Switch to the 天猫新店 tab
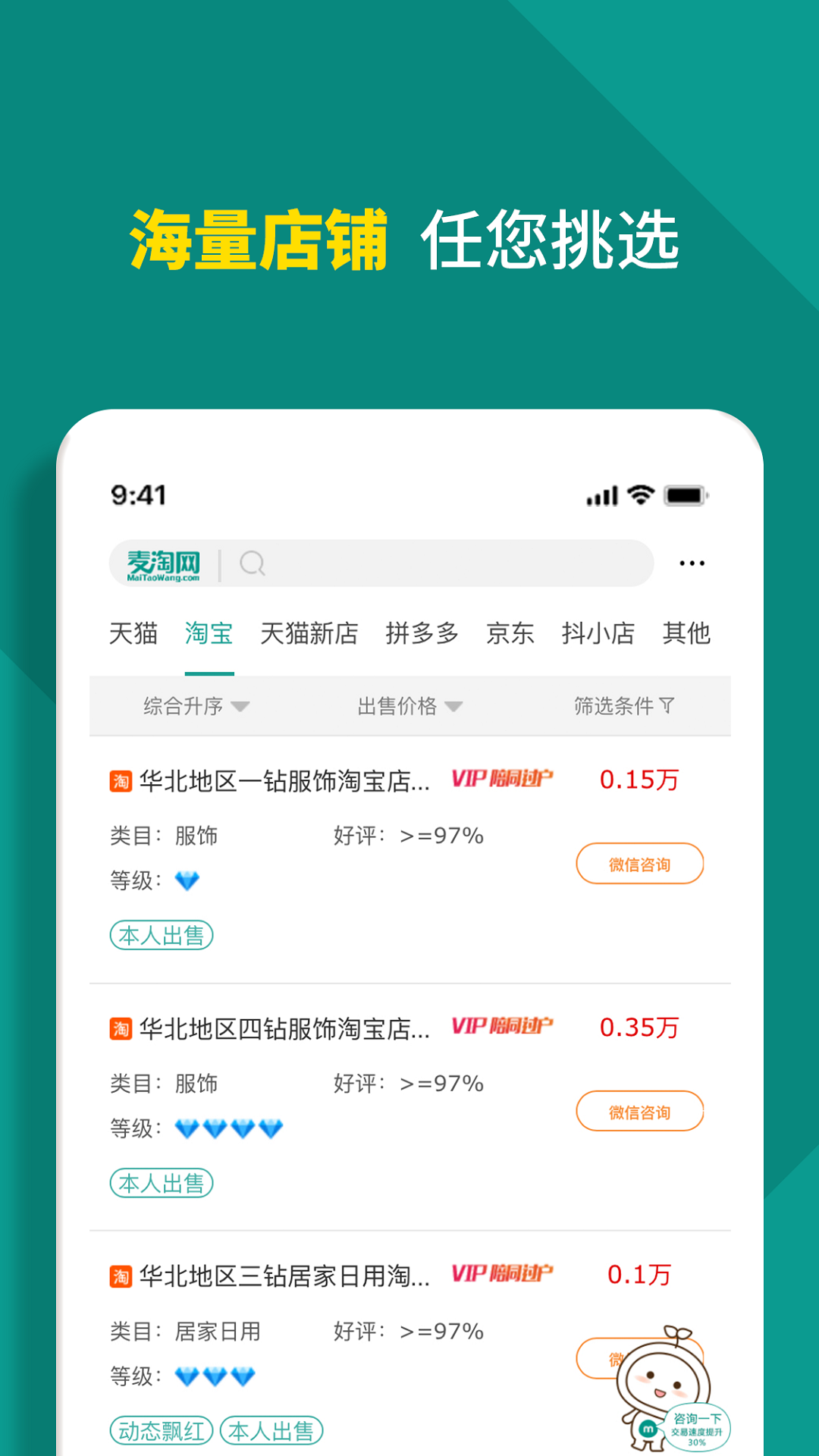Viewport: 819px width, 1456px height. tap(309, 634)
